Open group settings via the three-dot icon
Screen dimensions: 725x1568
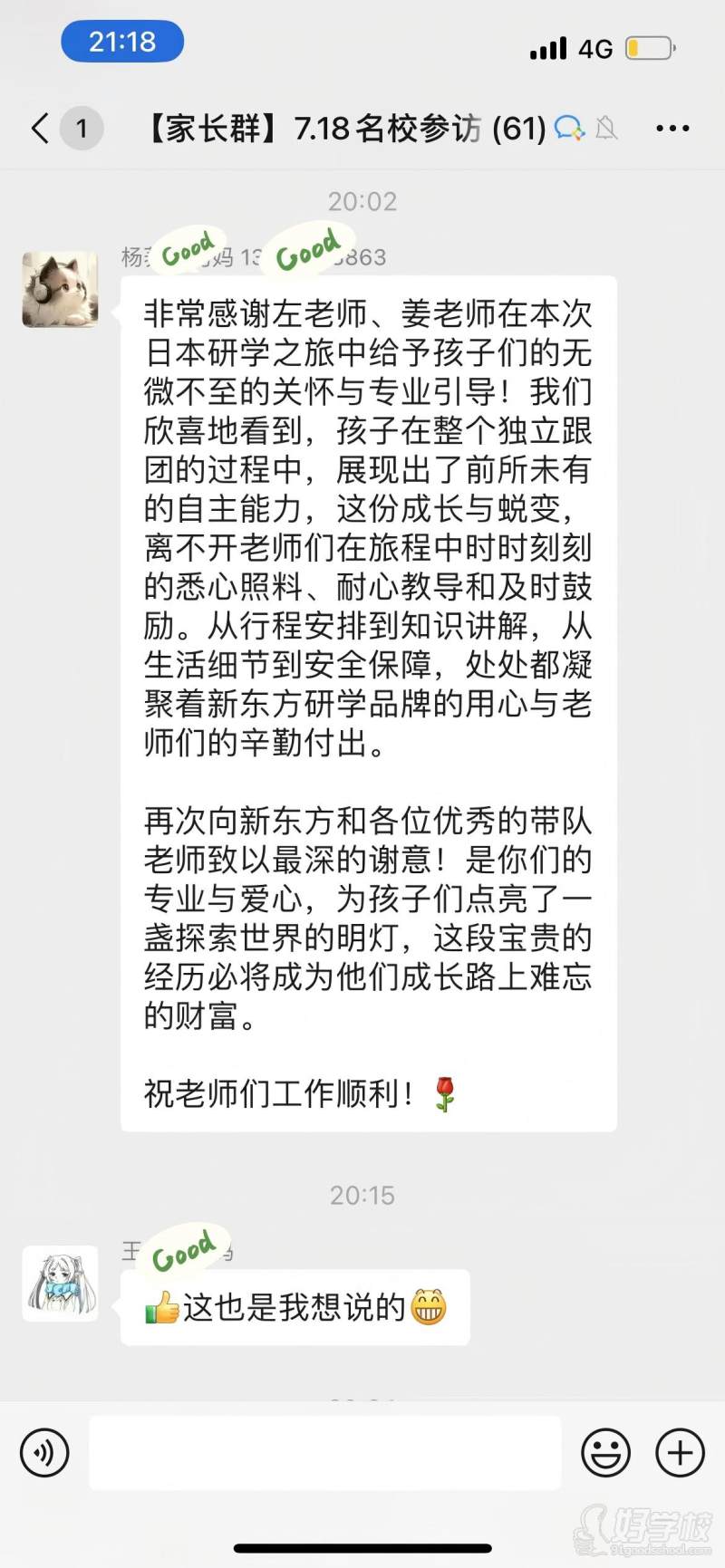672,128
